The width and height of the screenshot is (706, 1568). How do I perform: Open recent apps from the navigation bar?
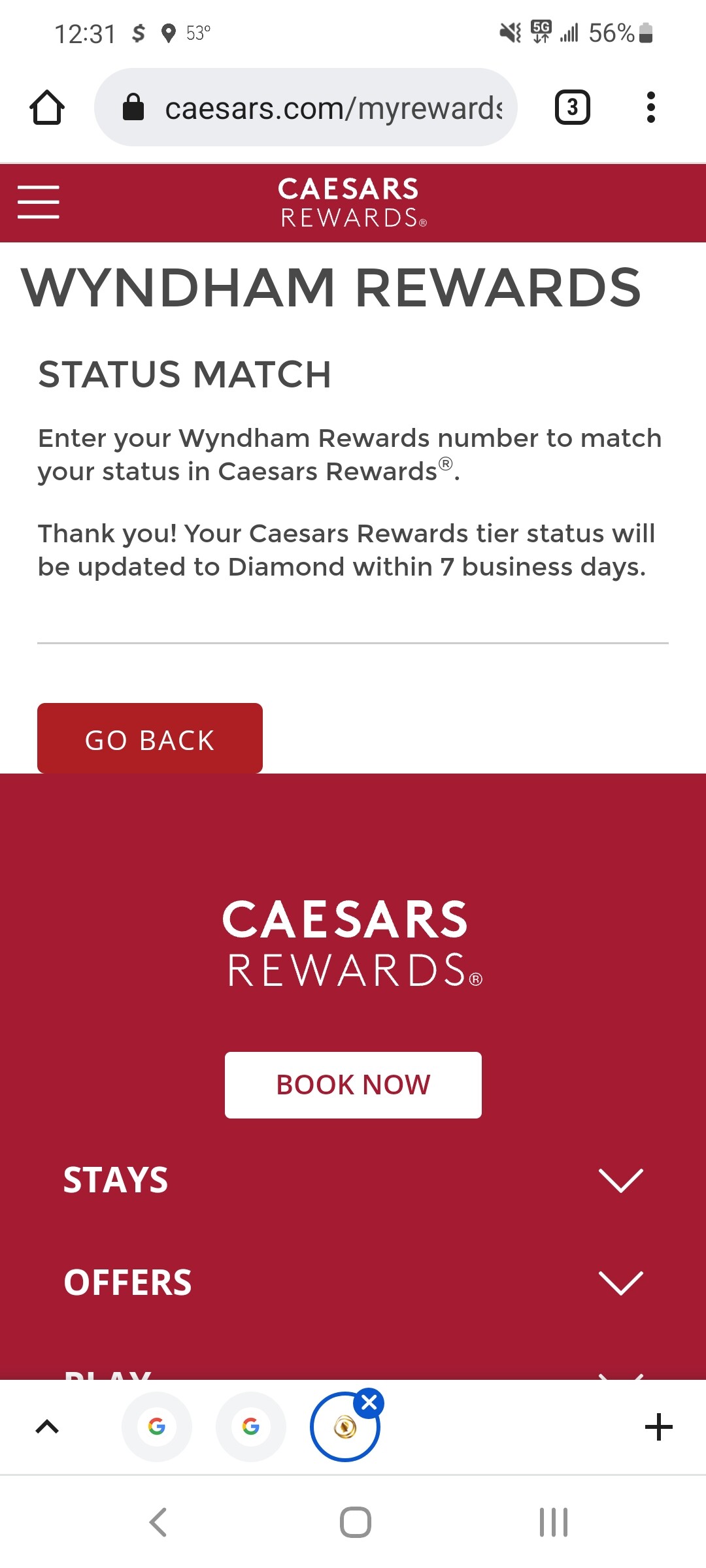click(553, 1522)
